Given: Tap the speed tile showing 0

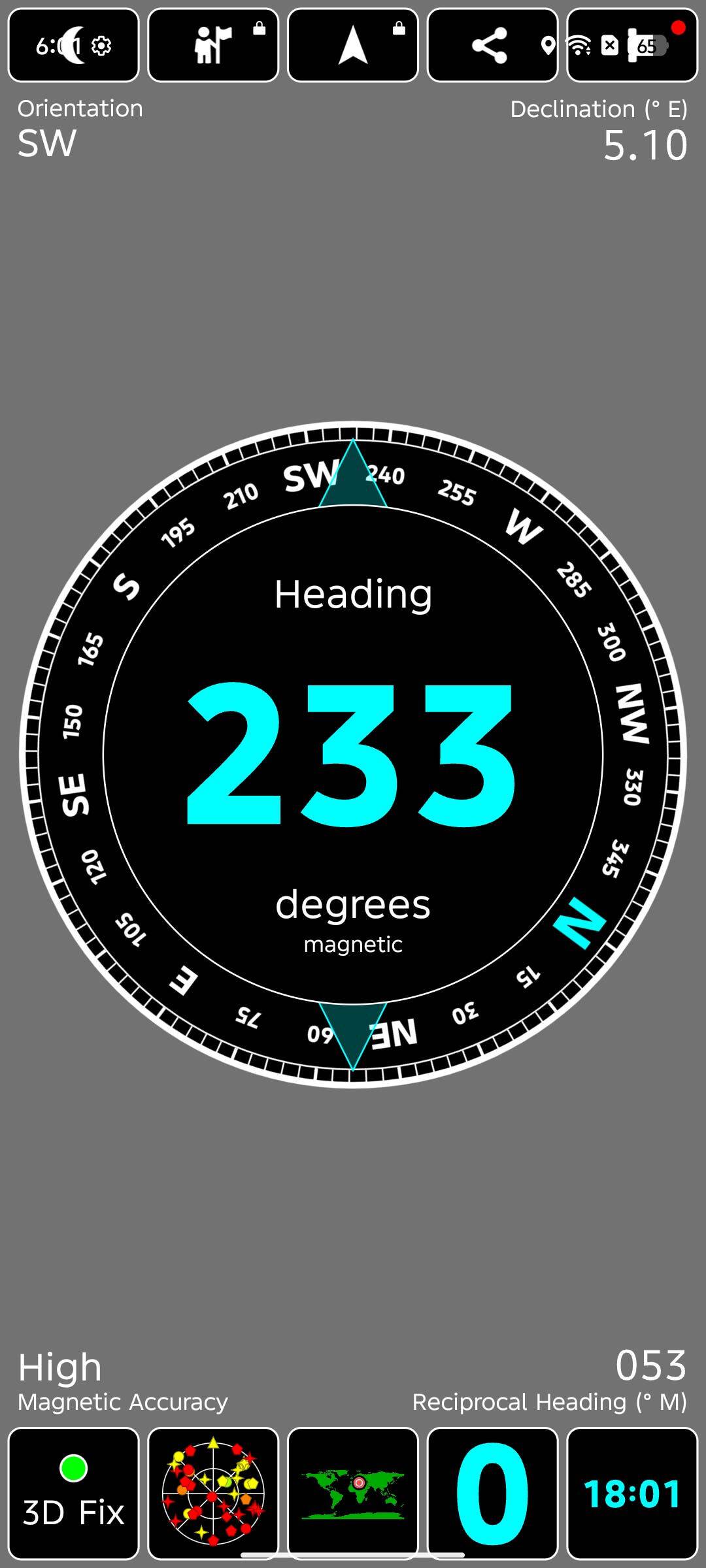Looking at the screenshot, I should [492, 1494].
